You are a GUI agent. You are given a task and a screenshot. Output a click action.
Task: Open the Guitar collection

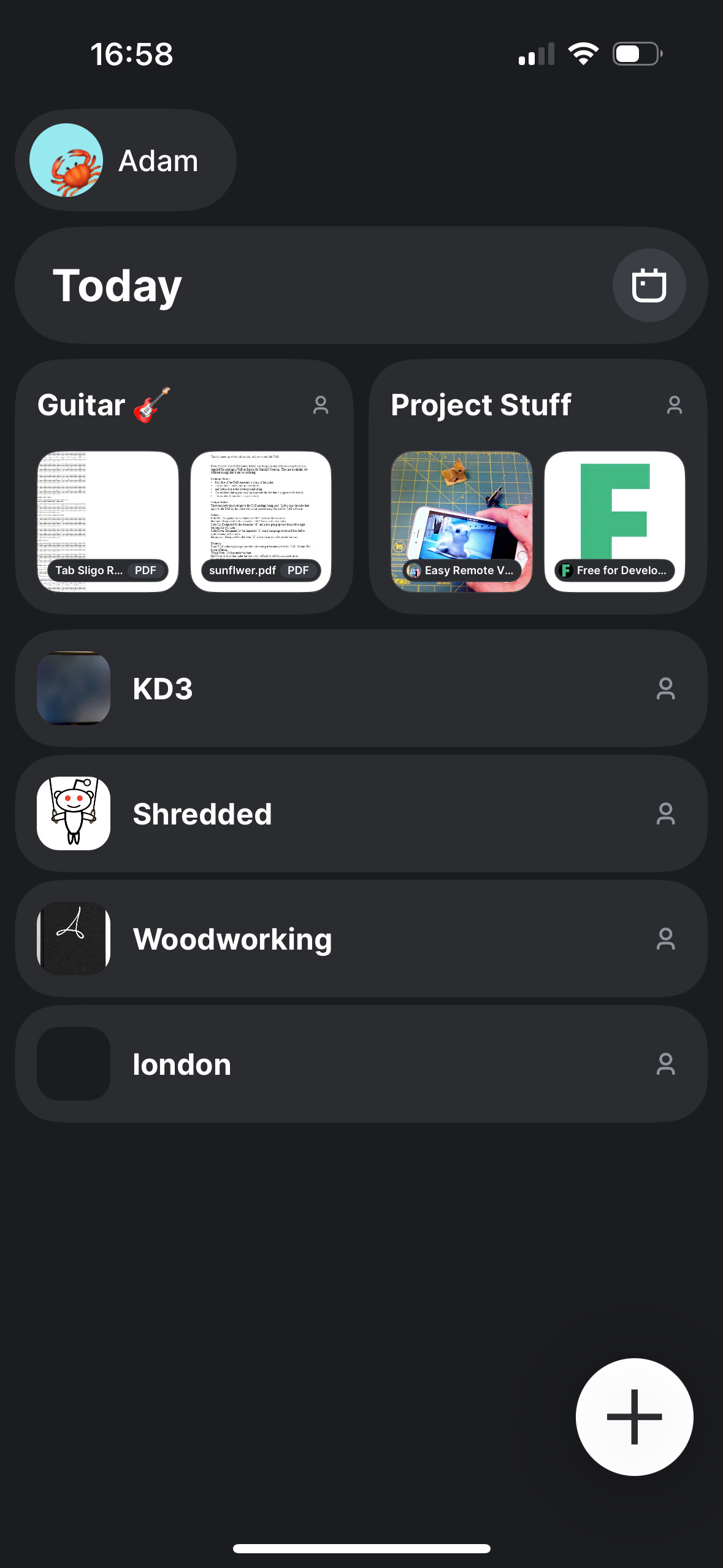pyautogui.click(x=104, y=405)
